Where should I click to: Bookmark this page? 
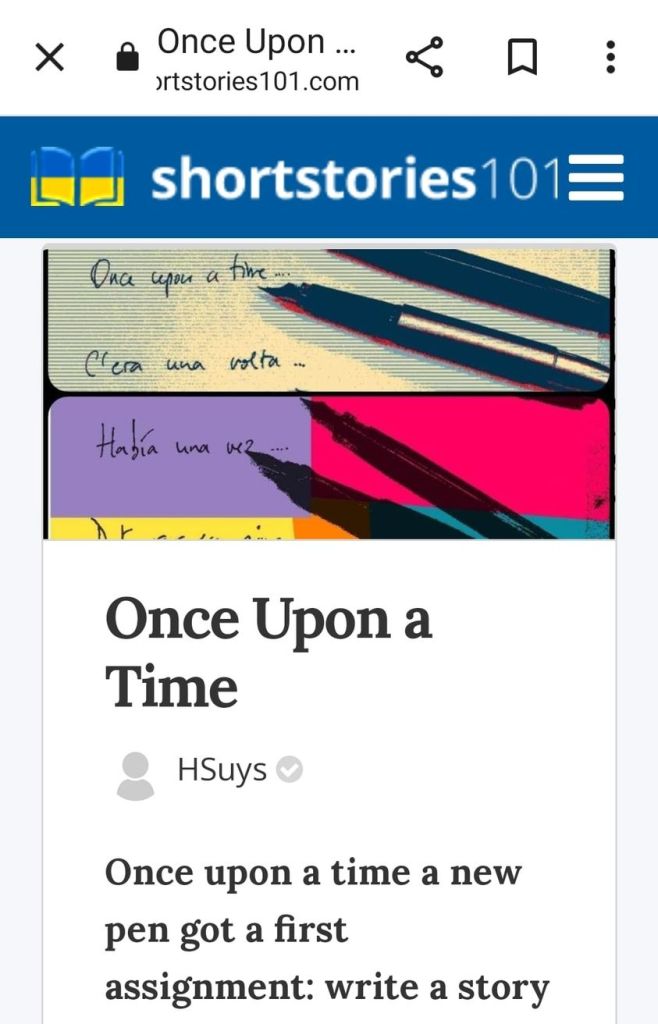[x=521, y=58]
